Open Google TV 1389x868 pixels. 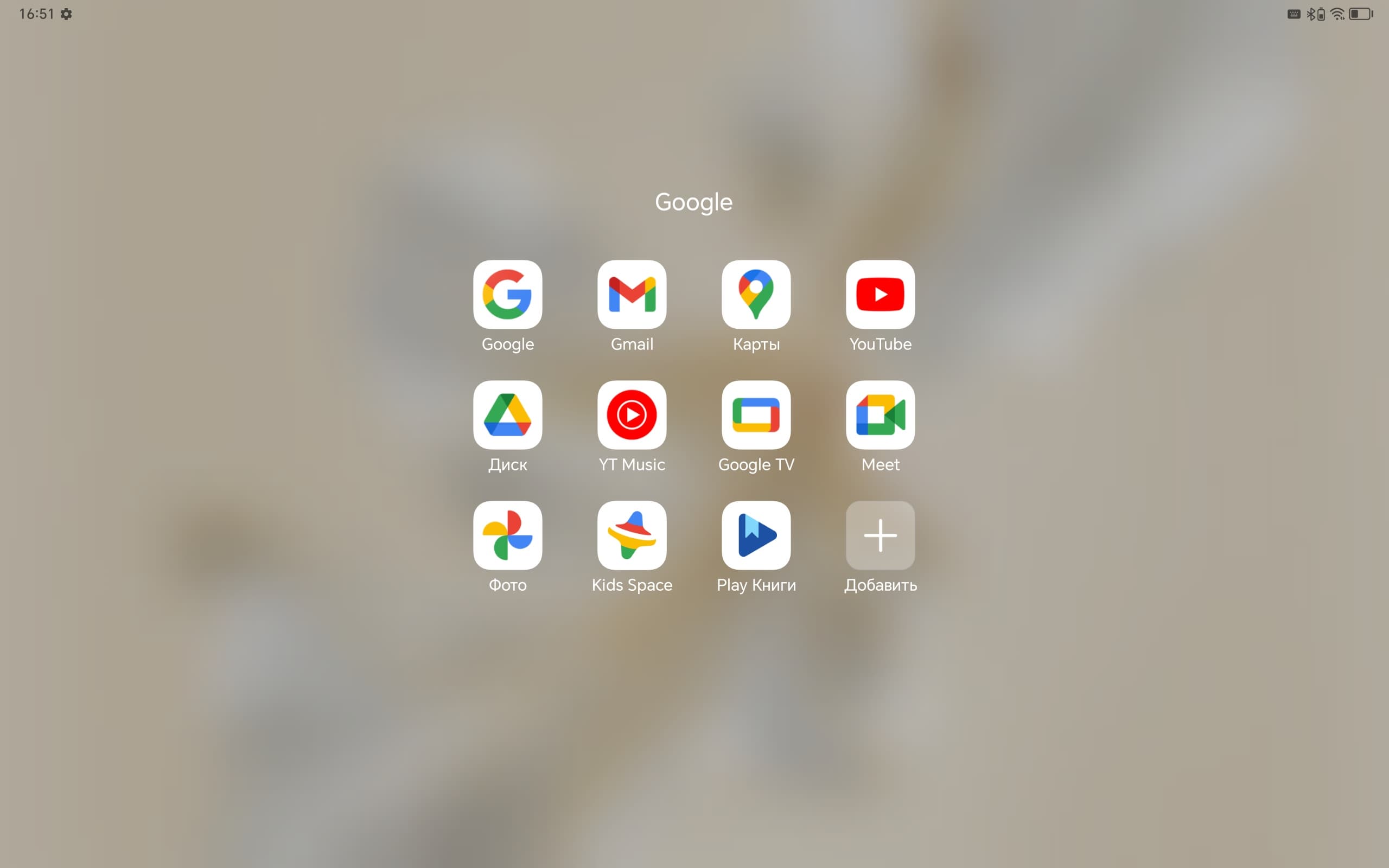pos(756,415)
